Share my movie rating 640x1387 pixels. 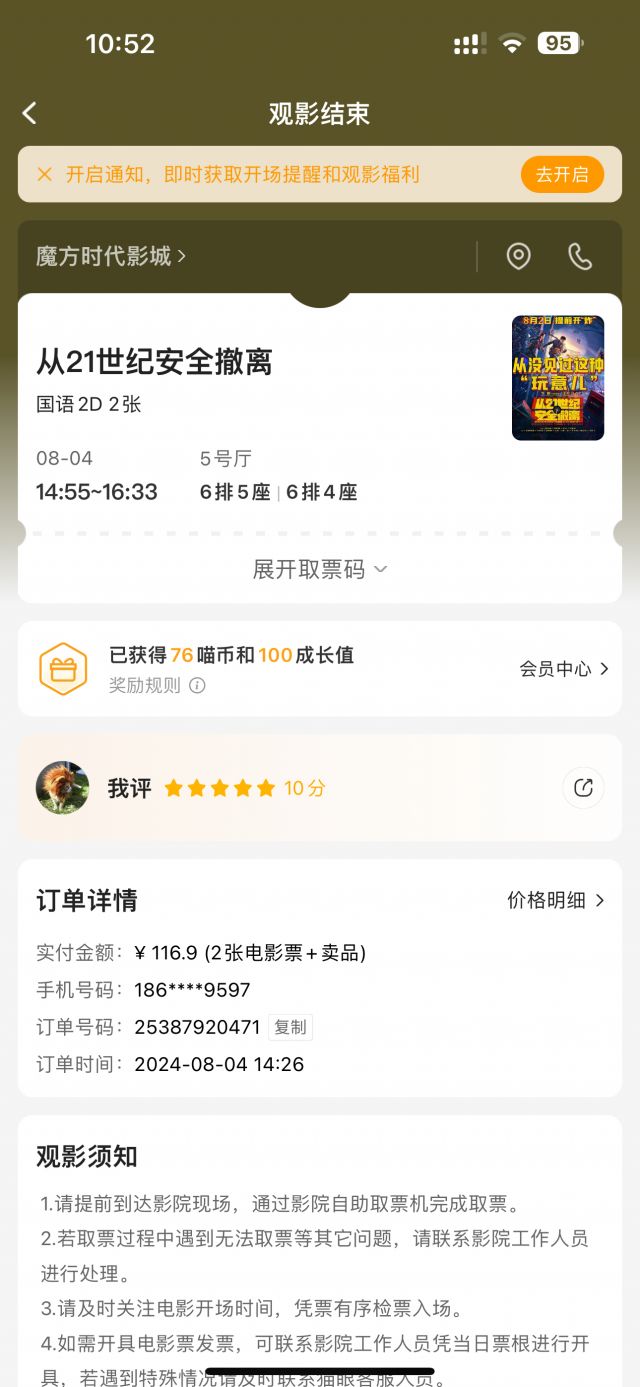583,788
